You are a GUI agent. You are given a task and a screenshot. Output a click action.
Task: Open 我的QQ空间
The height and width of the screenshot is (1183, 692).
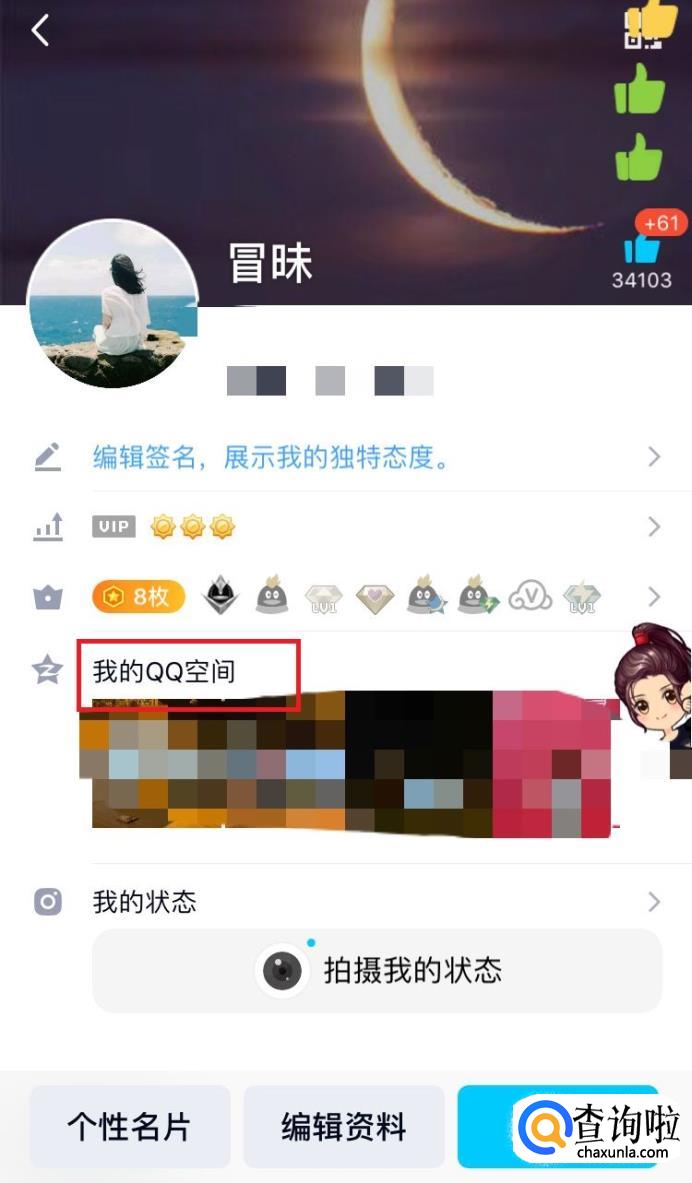[x=165, y=671]
